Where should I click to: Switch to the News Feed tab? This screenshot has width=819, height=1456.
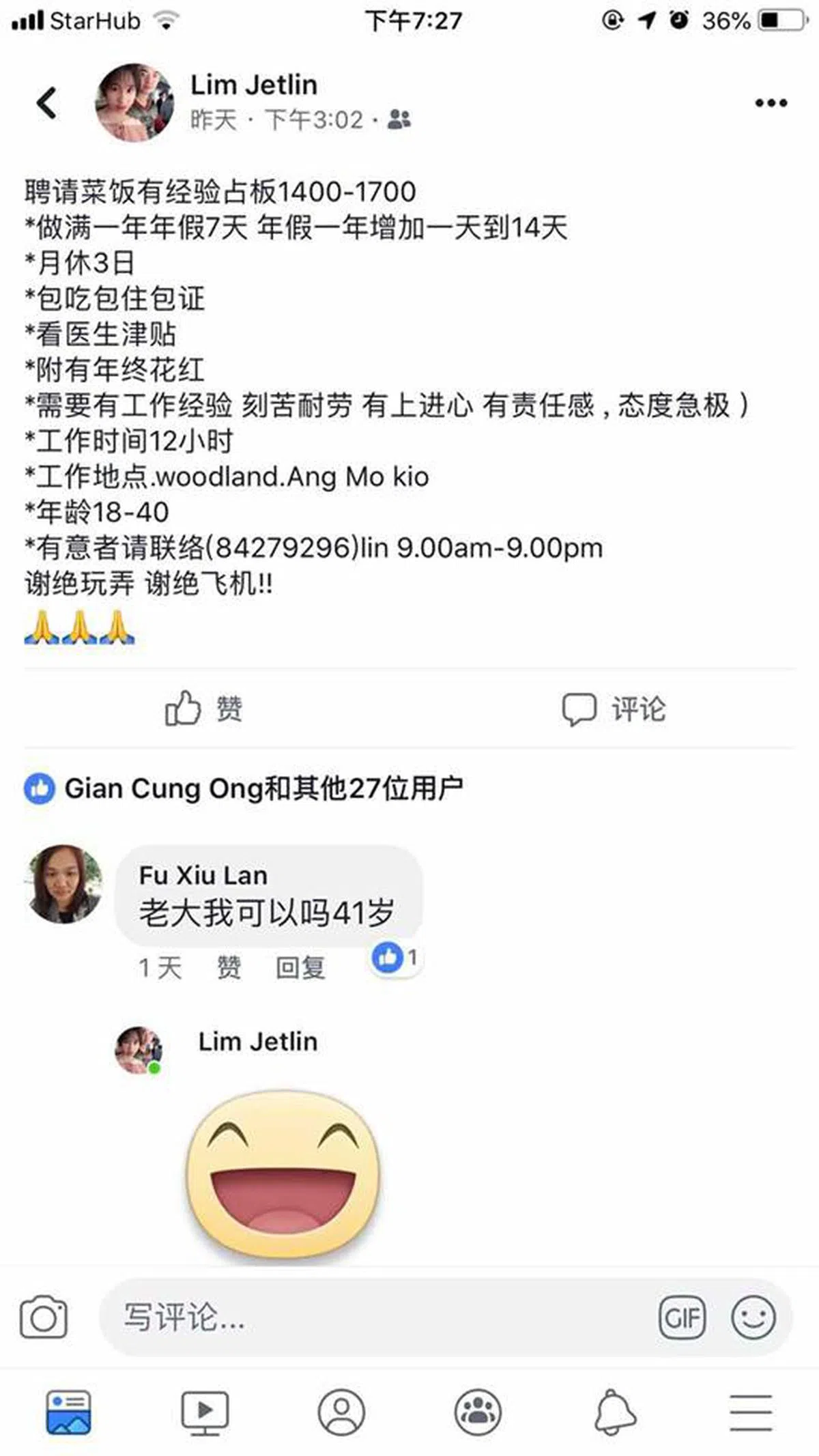(x=68, y=1412)
